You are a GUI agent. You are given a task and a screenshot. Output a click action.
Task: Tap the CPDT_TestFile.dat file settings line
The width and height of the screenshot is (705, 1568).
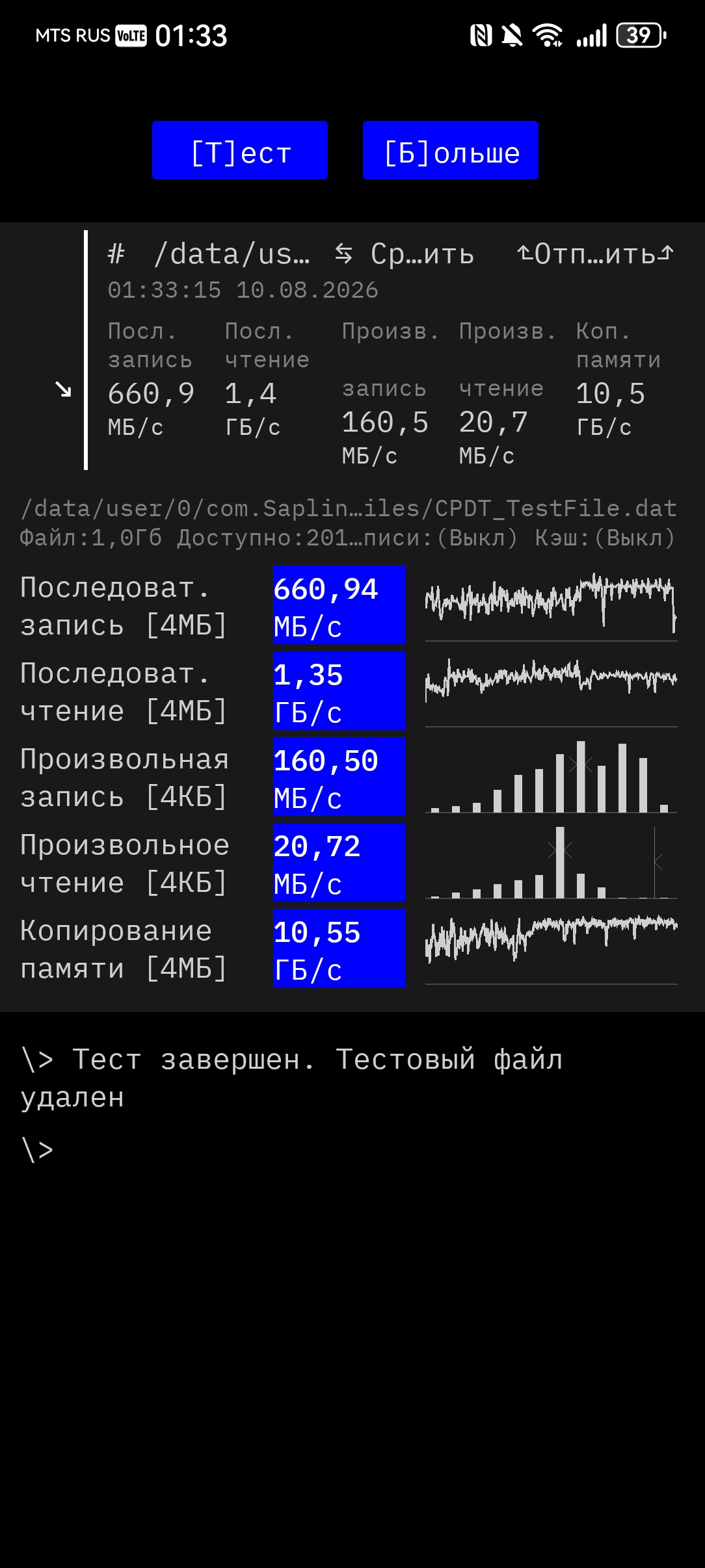pyautogui.click(x=349, y=523)
